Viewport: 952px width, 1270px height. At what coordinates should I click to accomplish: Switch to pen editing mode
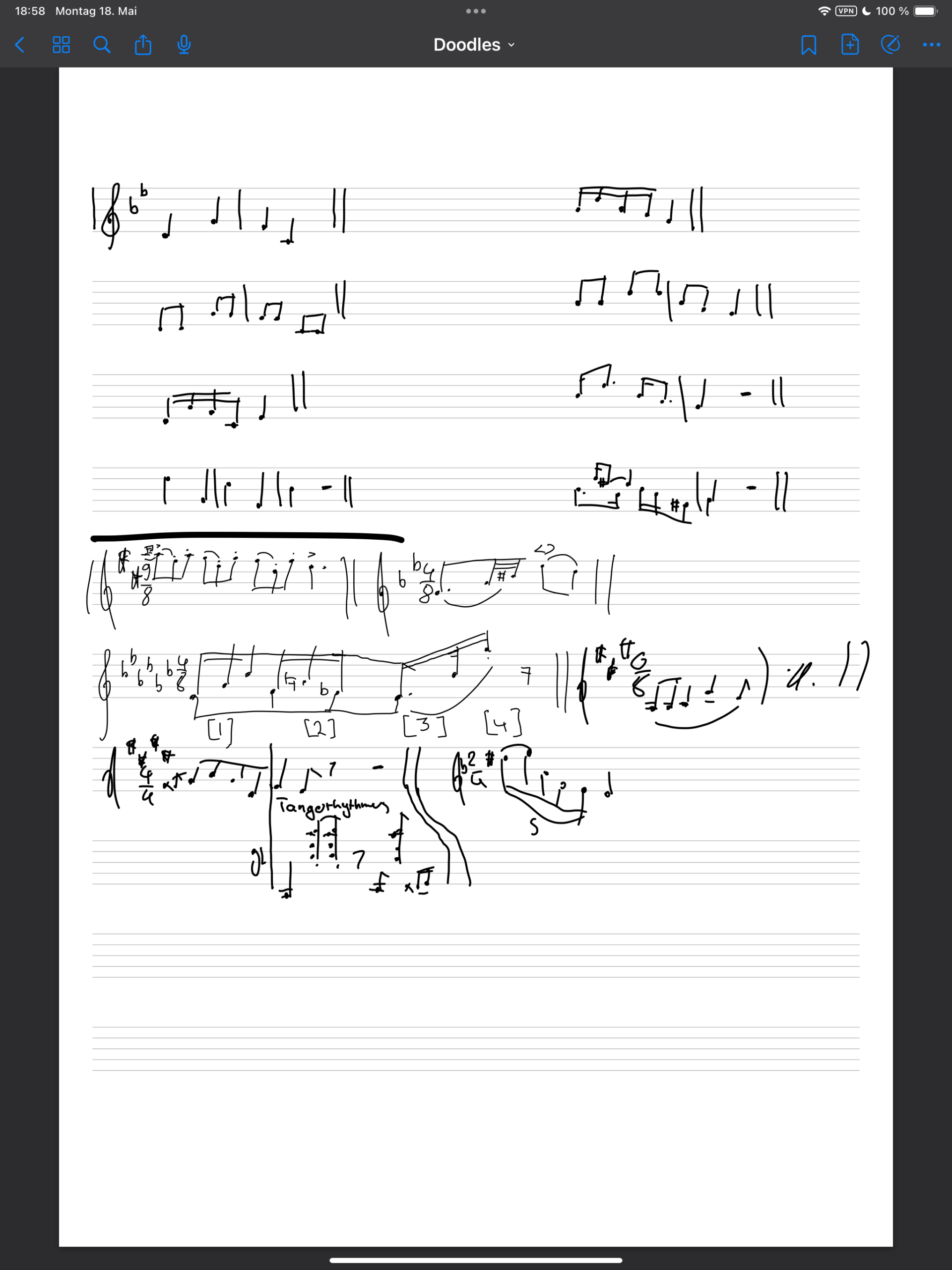[x=890, y=45]
